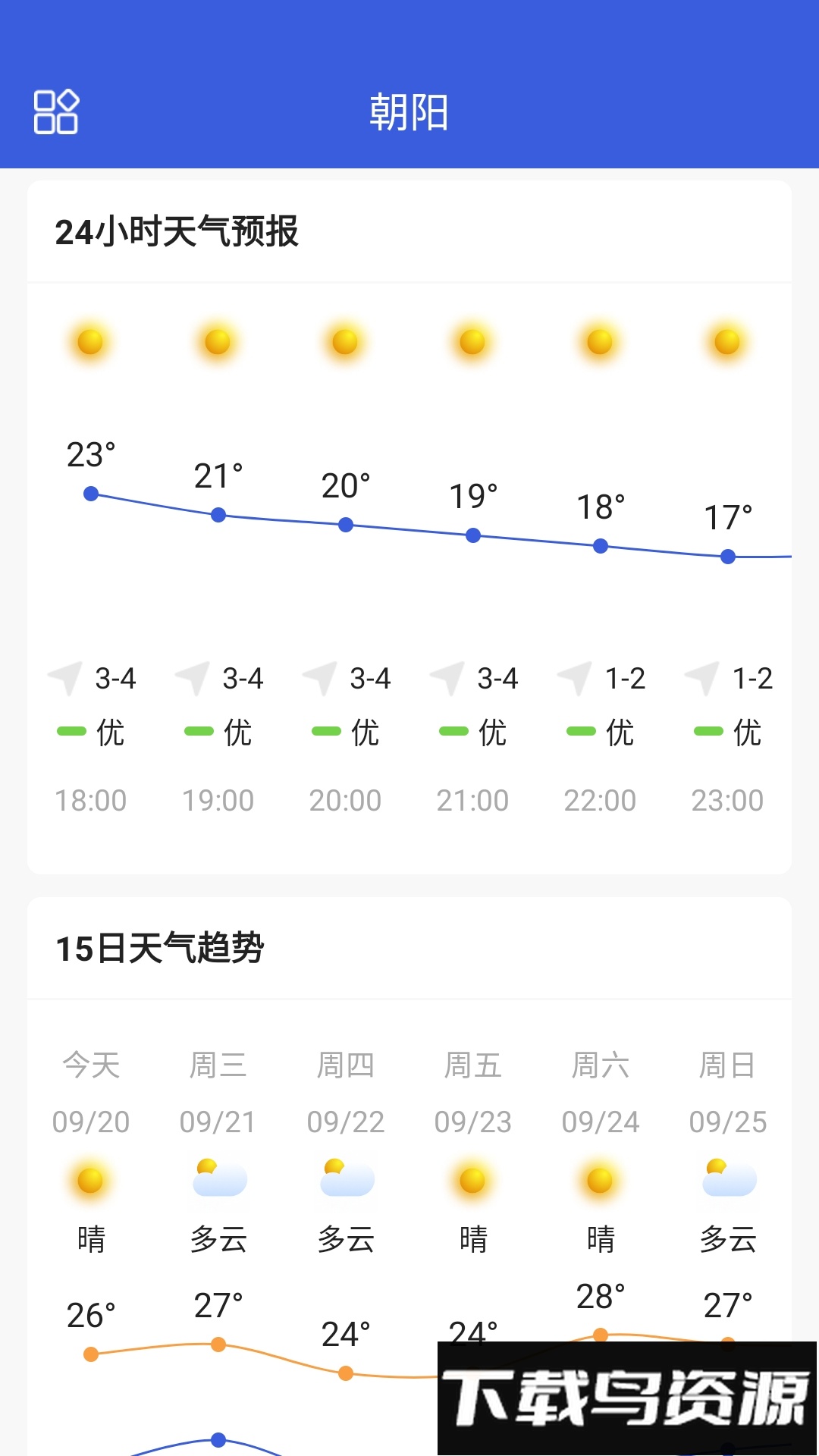Click the 19:00 time label
The height and width of the screenshot is (1456, 819).
(x=218, y=800)
